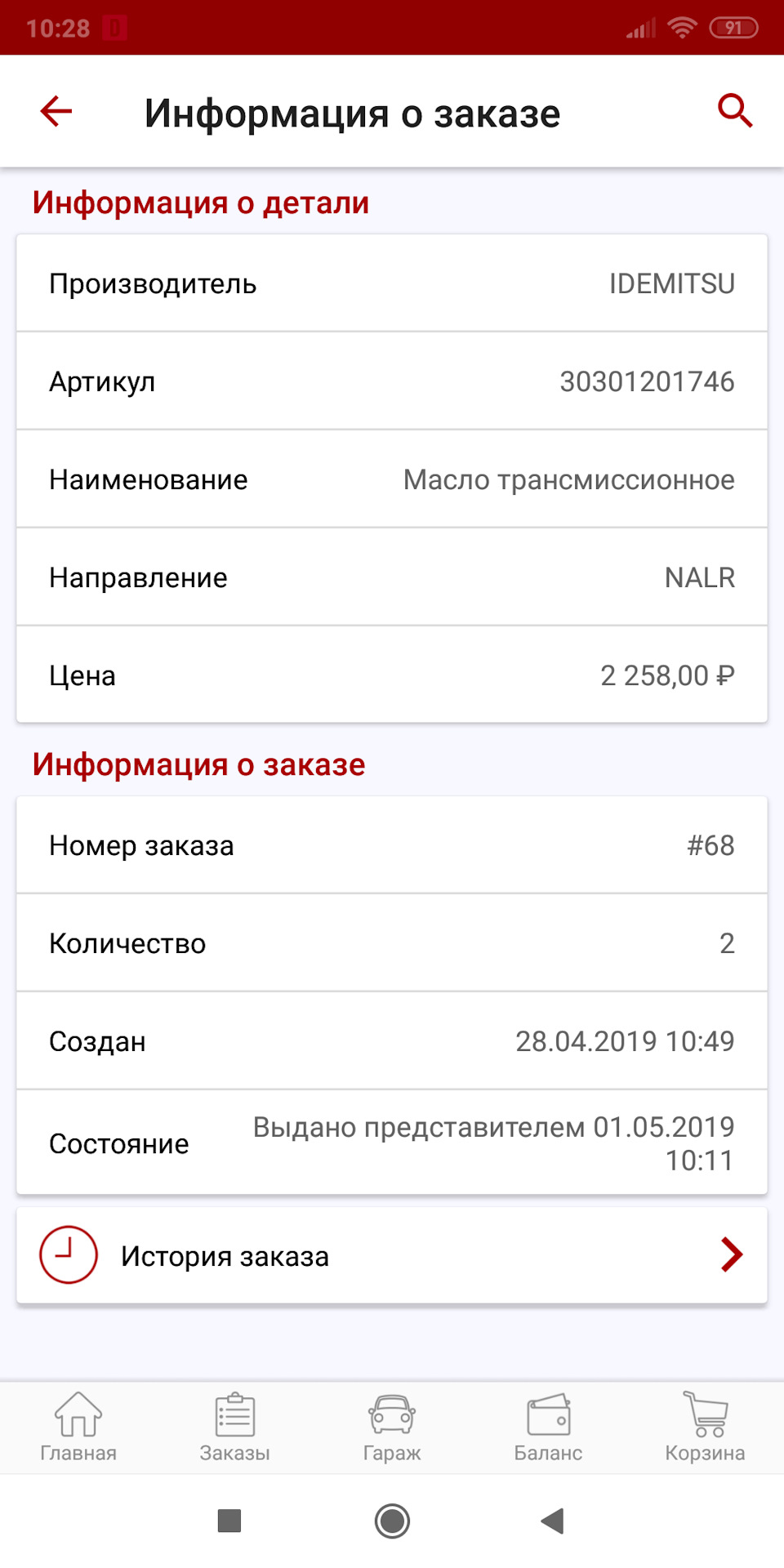Screen dimensions: 784x1568
Task: Open the Гараж tab
Action: (392, 1428)
